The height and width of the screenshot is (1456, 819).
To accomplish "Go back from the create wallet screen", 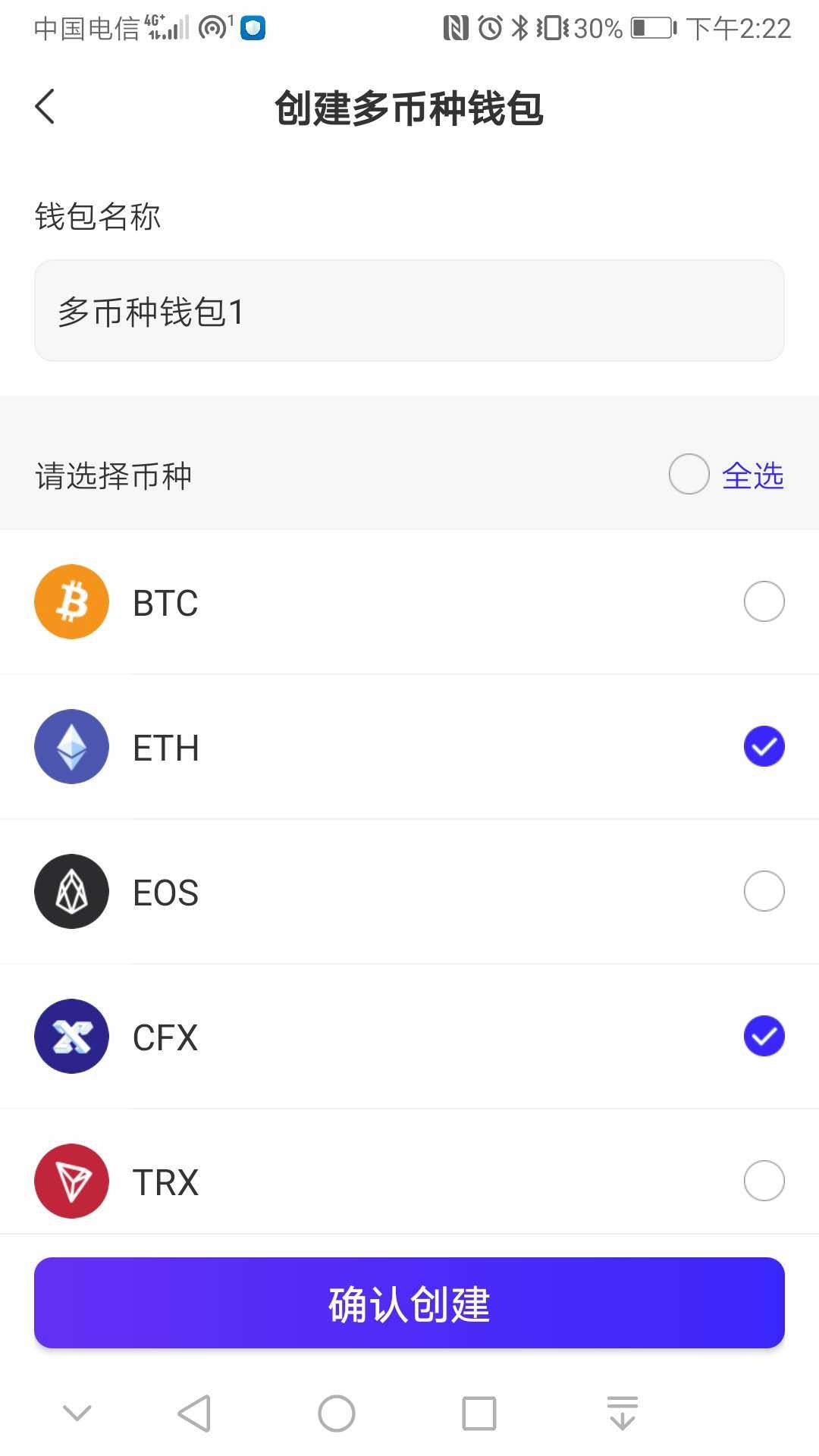I will tap(45, 106).
